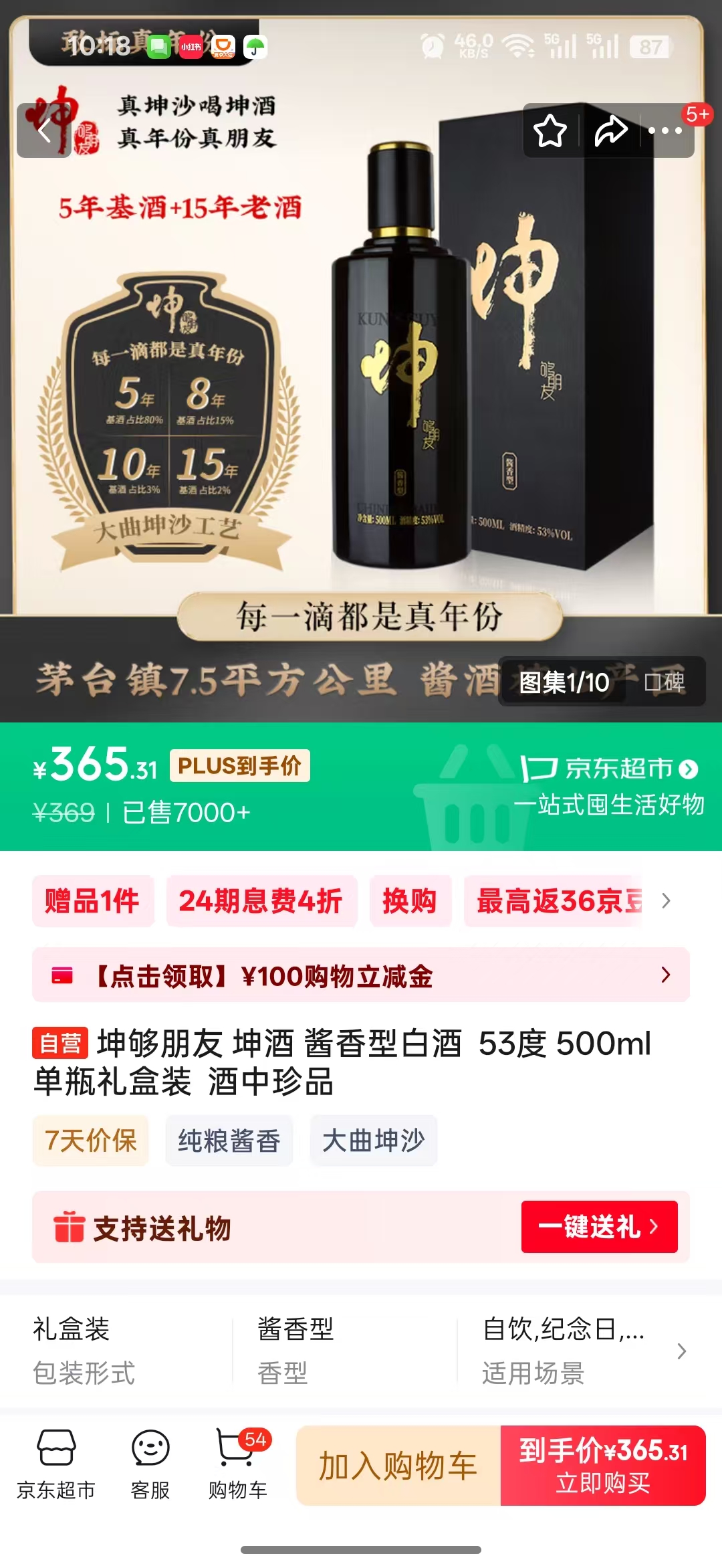Claim the ¥100购物立减金 coupon

(361, 975)
